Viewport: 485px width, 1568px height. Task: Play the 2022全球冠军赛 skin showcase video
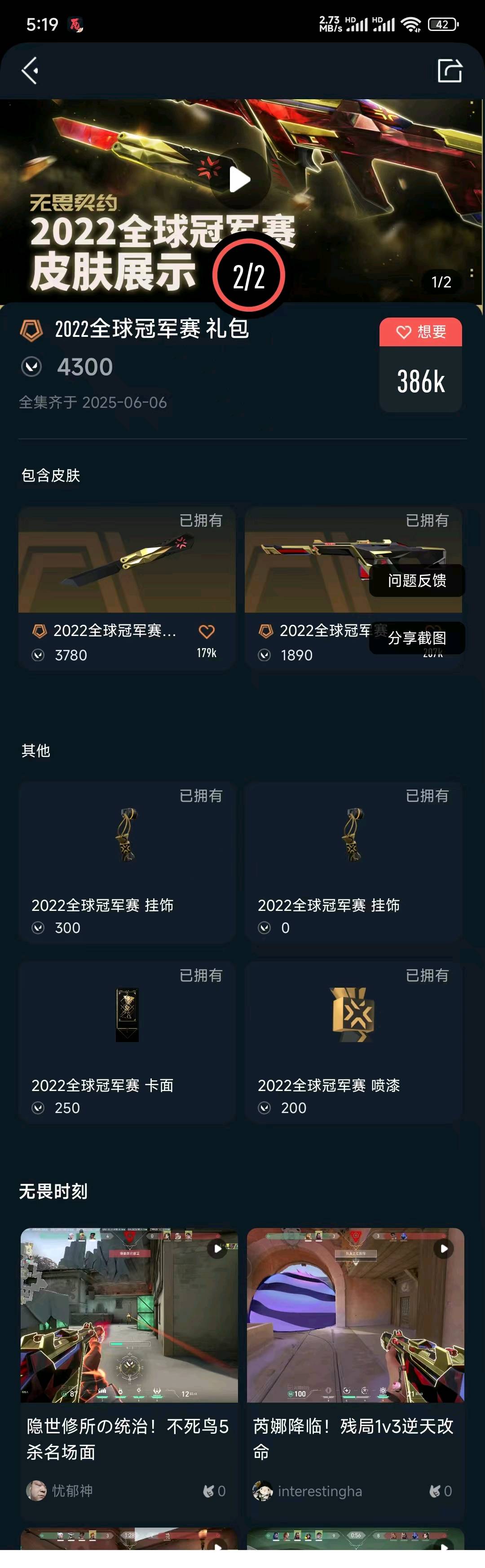240,180
